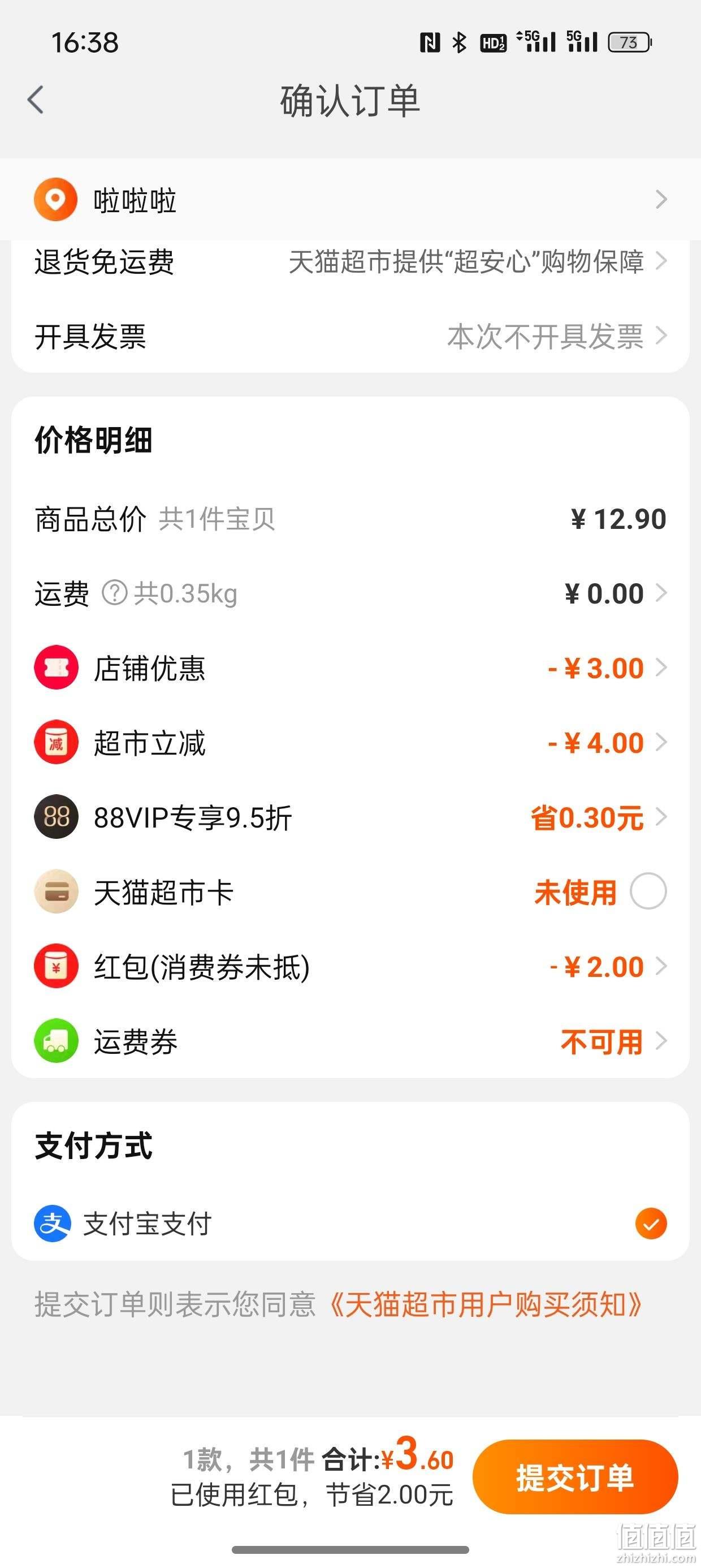The height and width of the screenshot is (1568, 701).
Task: Open the 超市立减 discount row
Action: (350, 742)
